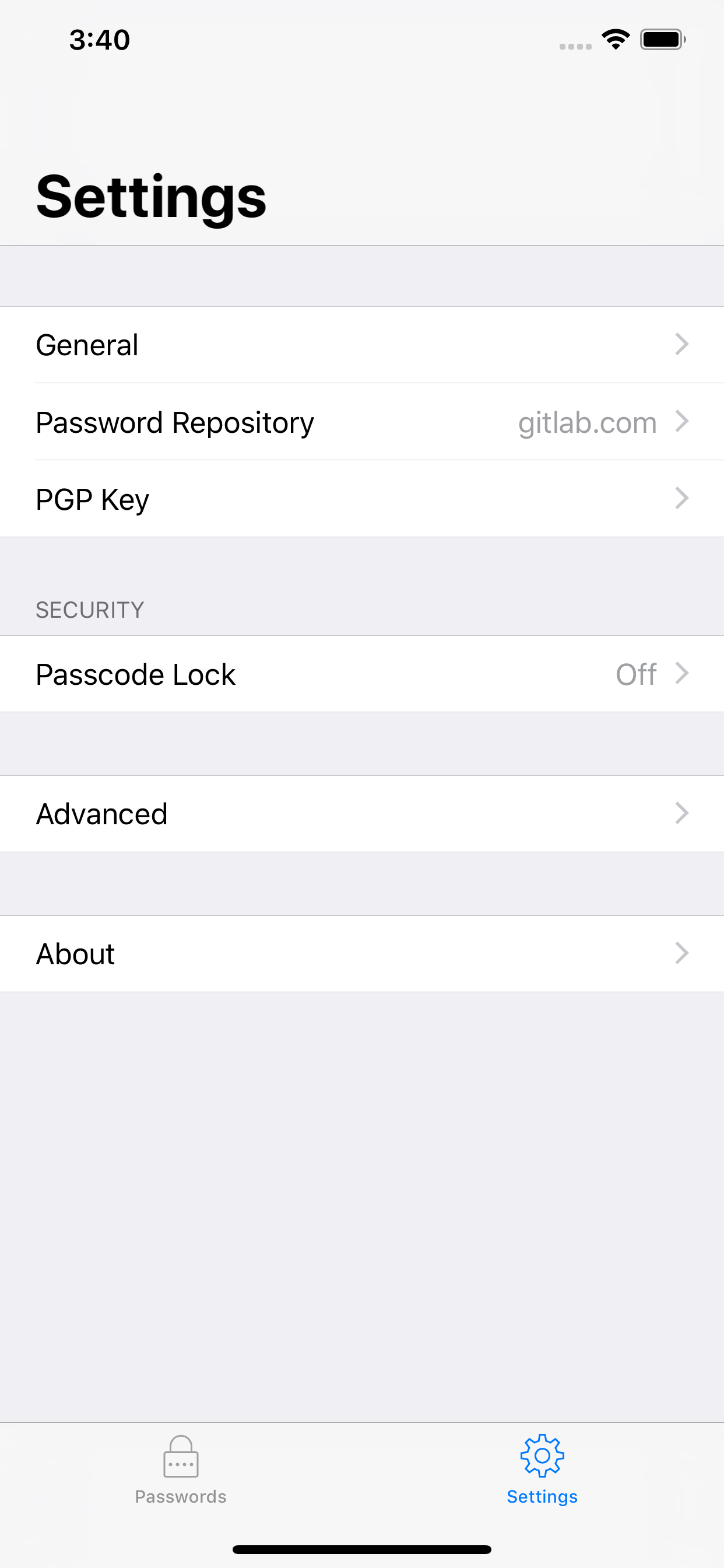The image size is (724, 1568).
Task: Tap the Passcode Lock chevron
Action: point(681,674)
